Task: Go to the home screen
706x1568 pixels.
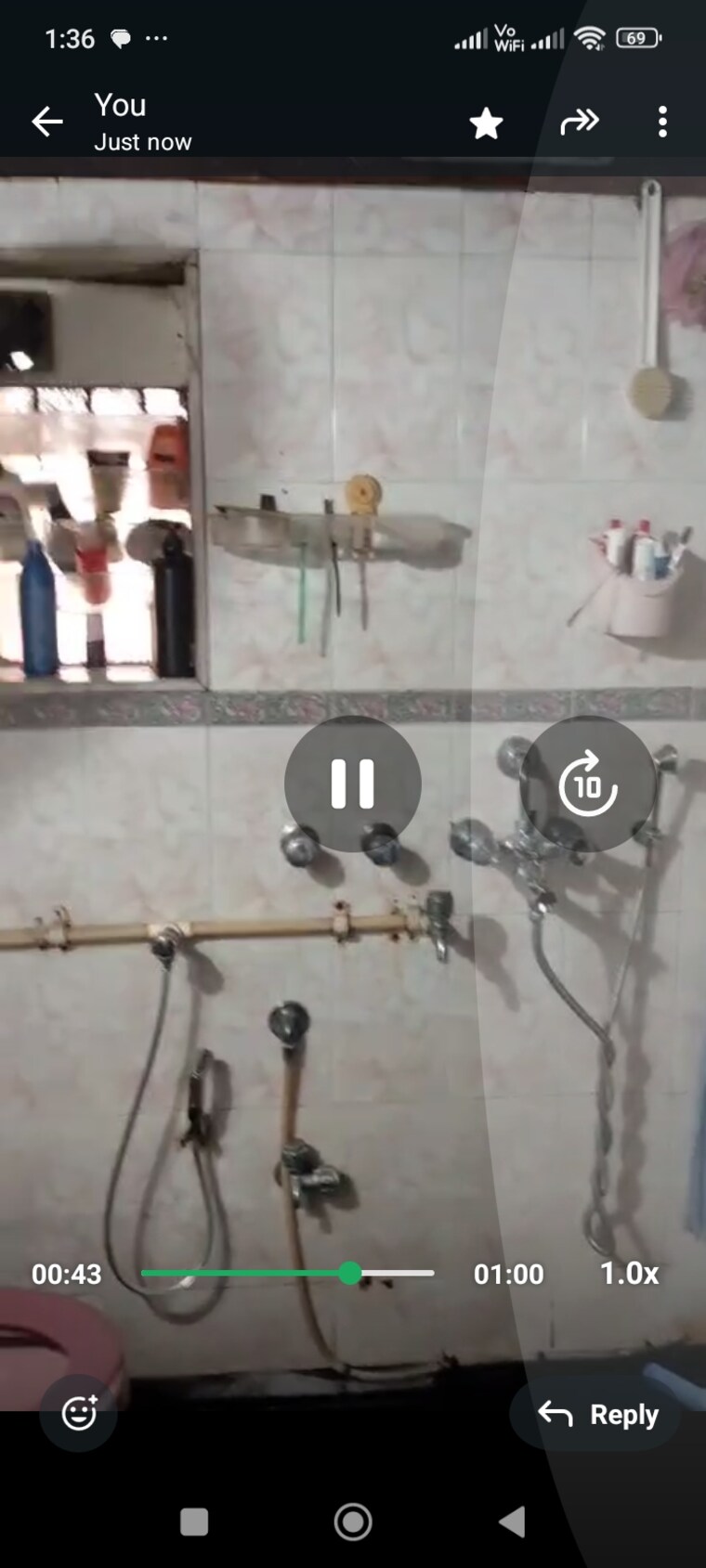Action: (353, 1522)
